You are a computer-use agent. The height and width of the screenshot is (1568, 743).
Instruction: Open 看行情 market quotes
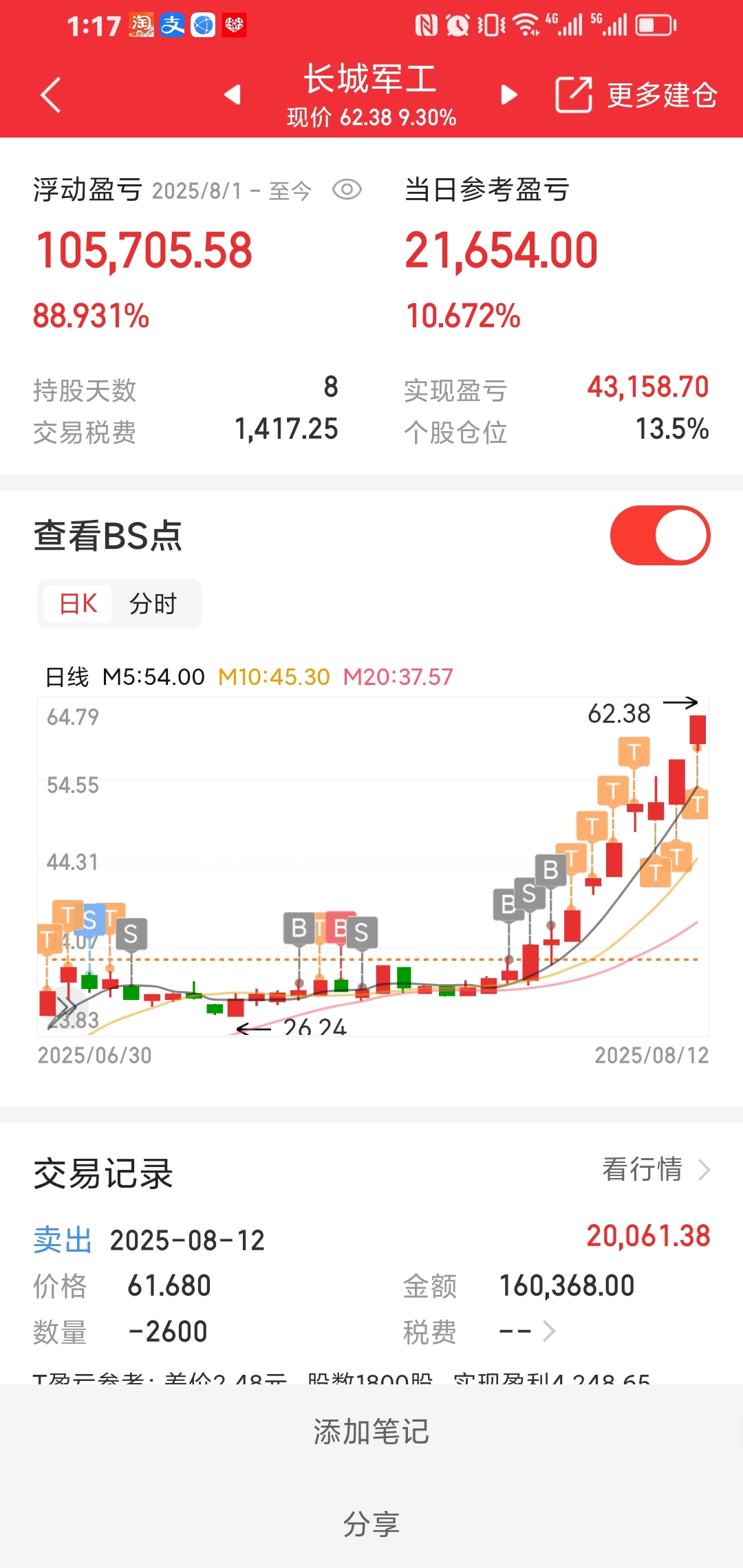(656, 1169)
